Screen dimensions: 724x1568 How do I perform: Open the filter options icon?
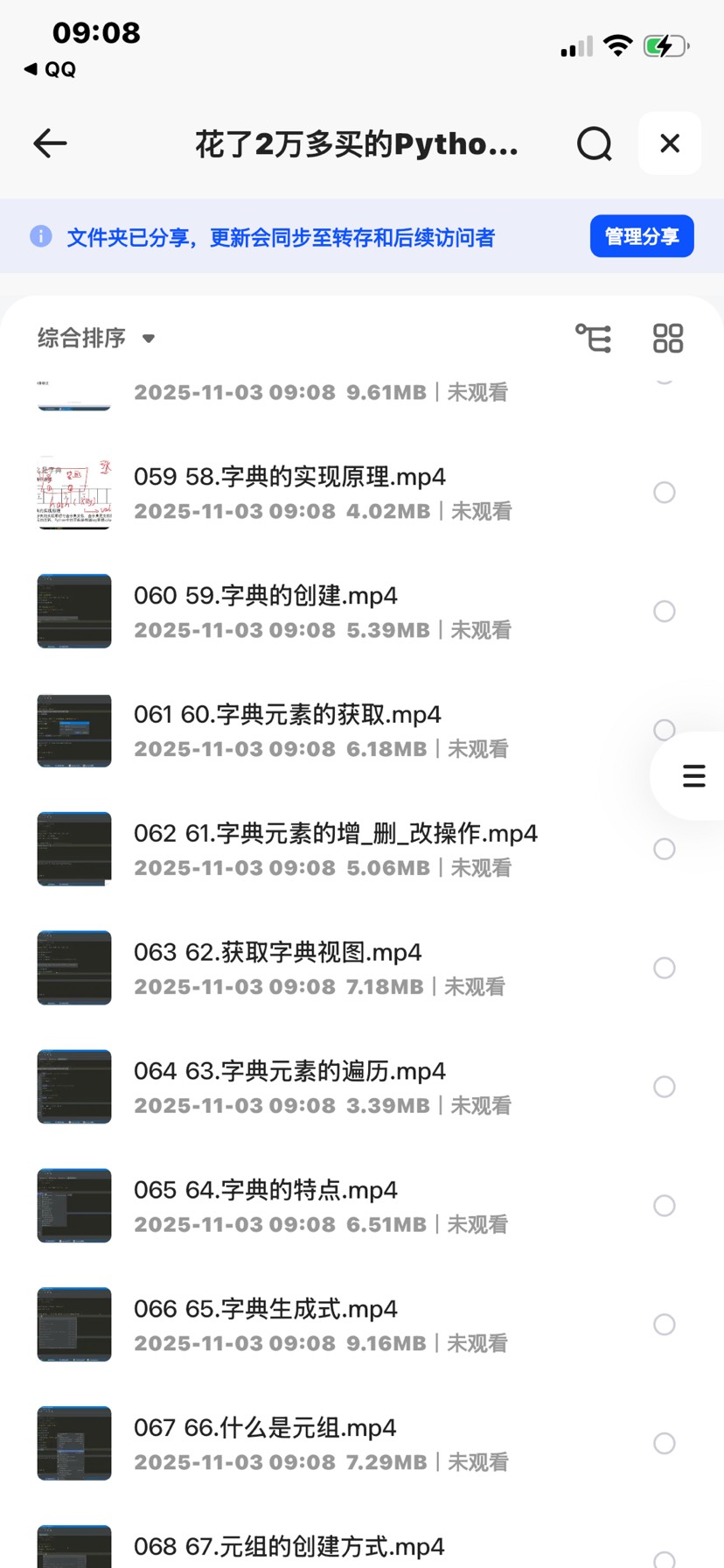[593, 338]
